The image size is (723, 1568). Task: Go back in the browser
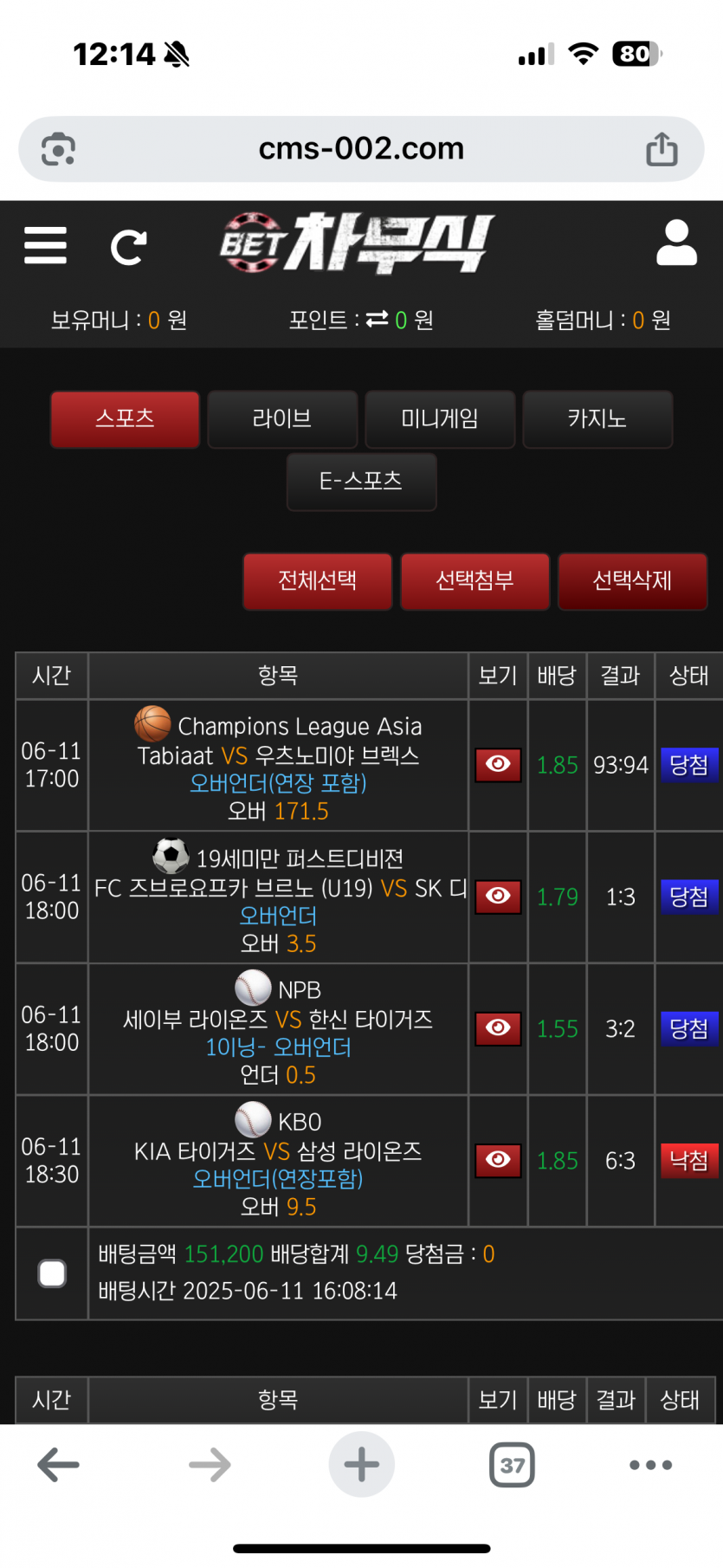pyautogui.click(x=58, y=1465)
